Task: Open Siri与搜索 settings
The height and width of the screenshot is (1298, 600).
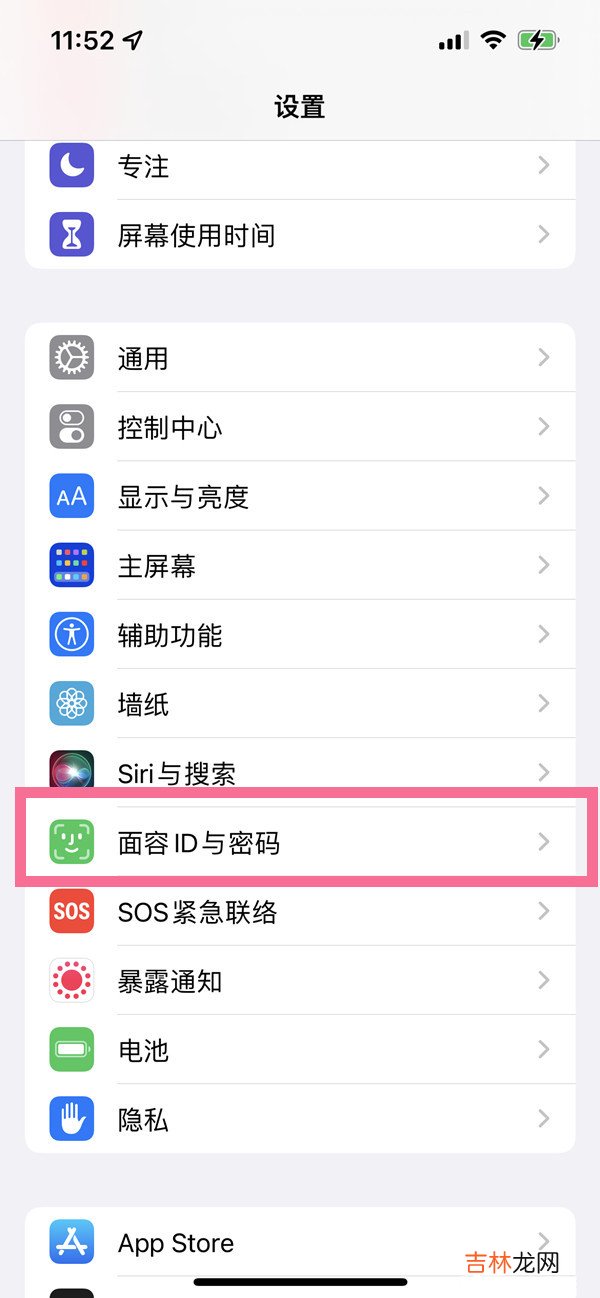Action: 300,773
